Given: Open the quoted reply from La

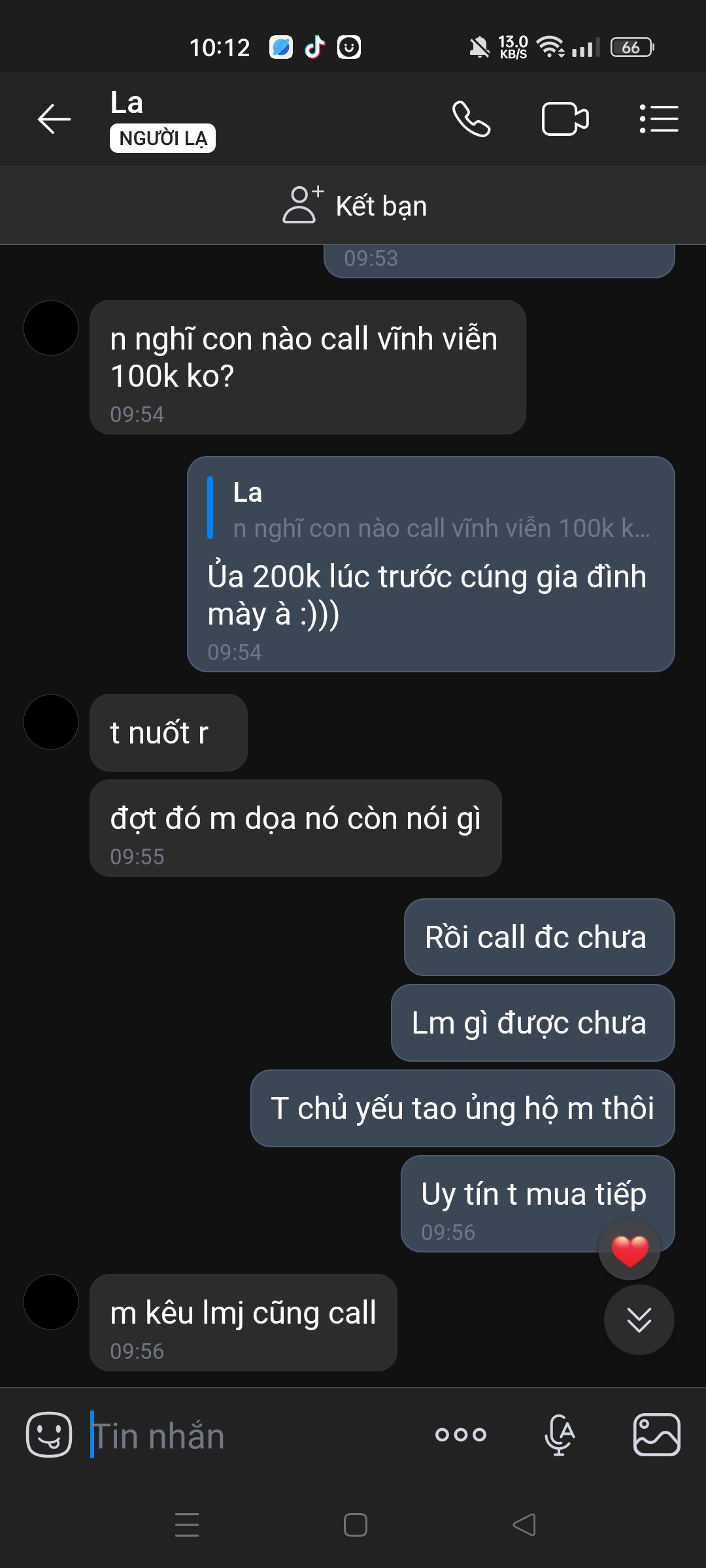Looking at the screenshot, I should click(x=431, y=510).
